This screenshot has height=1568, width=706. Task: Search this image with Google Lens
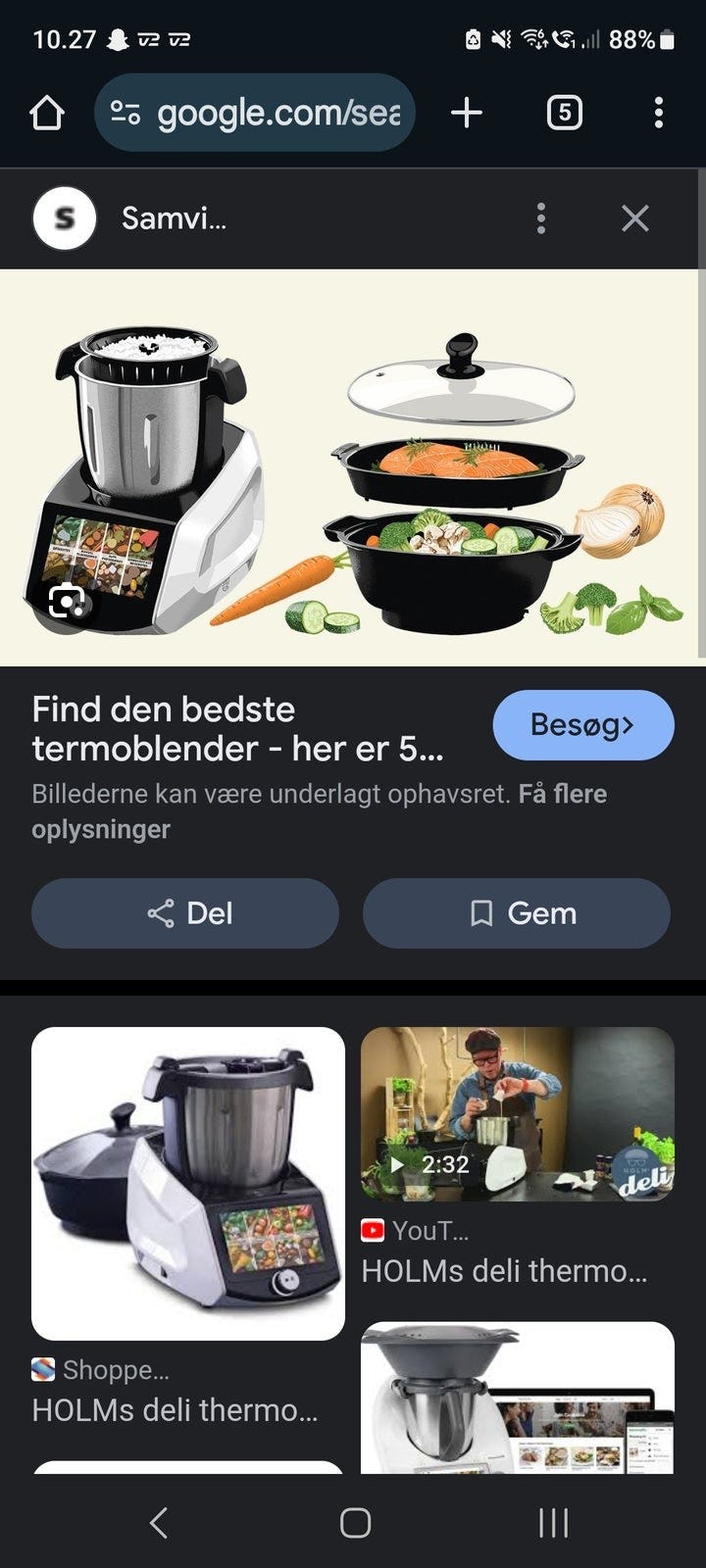(x=67, y=601)
